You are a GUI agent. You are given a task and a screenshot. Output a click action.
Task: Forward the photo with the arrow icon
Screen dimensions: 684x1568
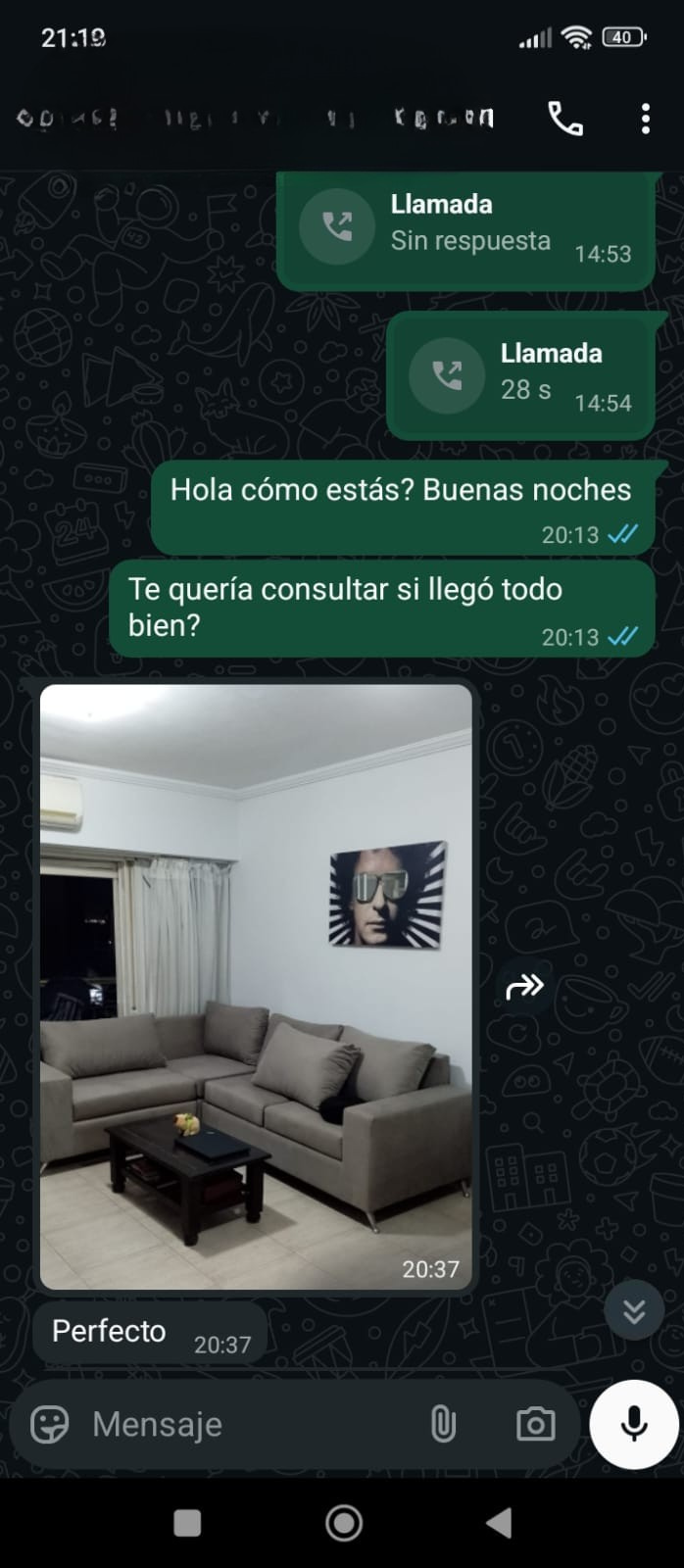coord(524,986)
